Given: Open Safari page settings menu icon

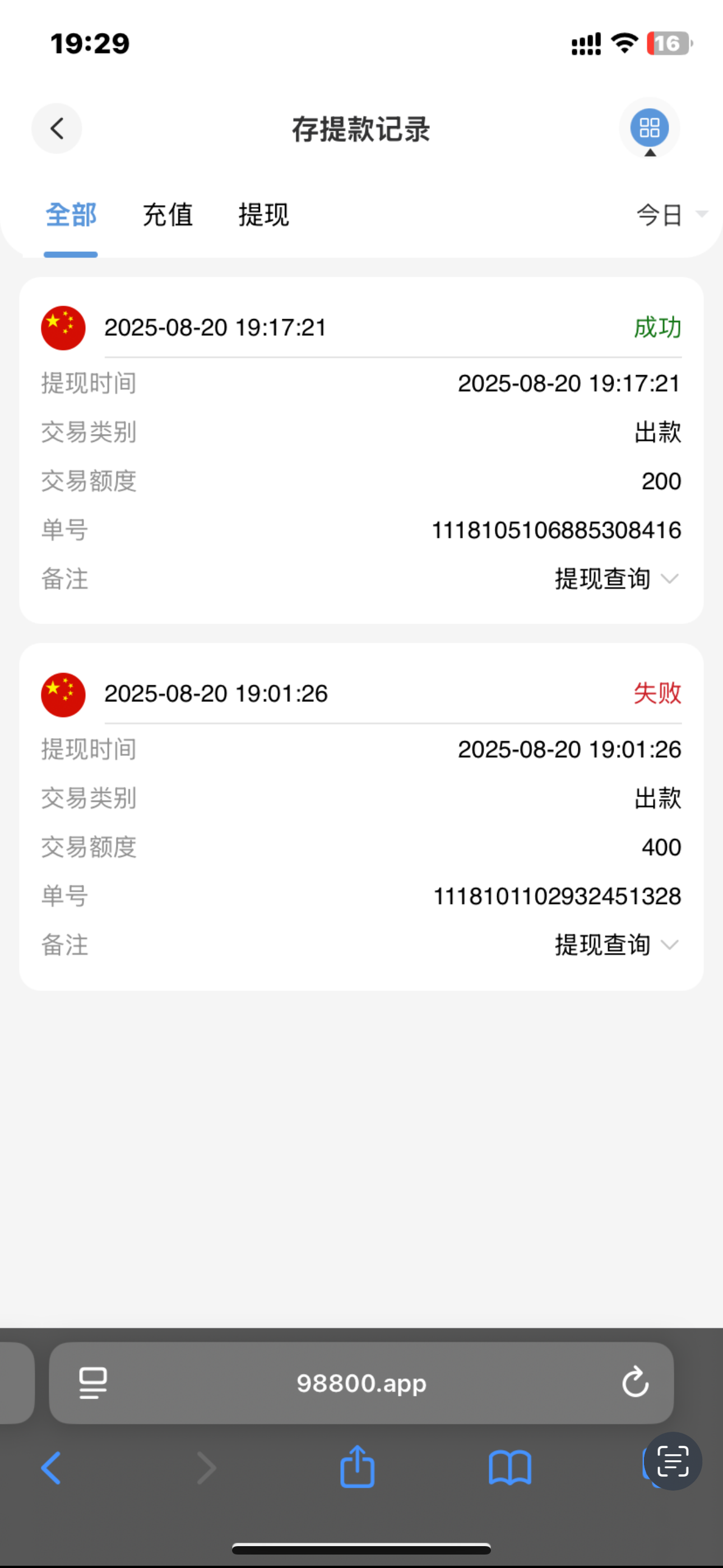Looking at the screenshot, I should click(93, 1383).
